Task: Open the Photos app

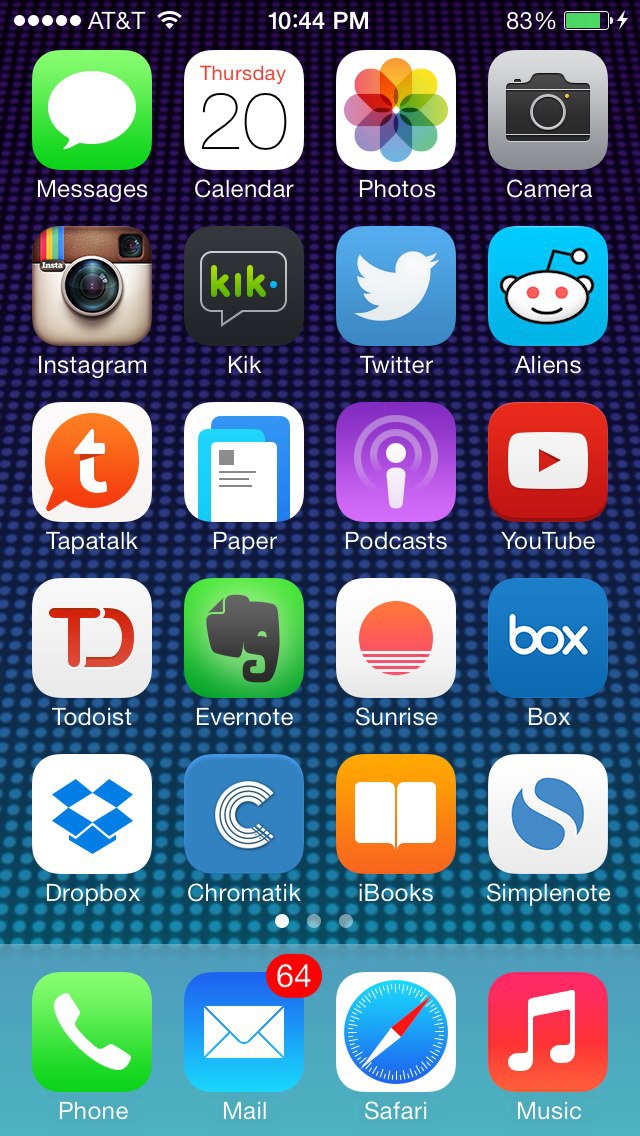Action: pos(396,110)
